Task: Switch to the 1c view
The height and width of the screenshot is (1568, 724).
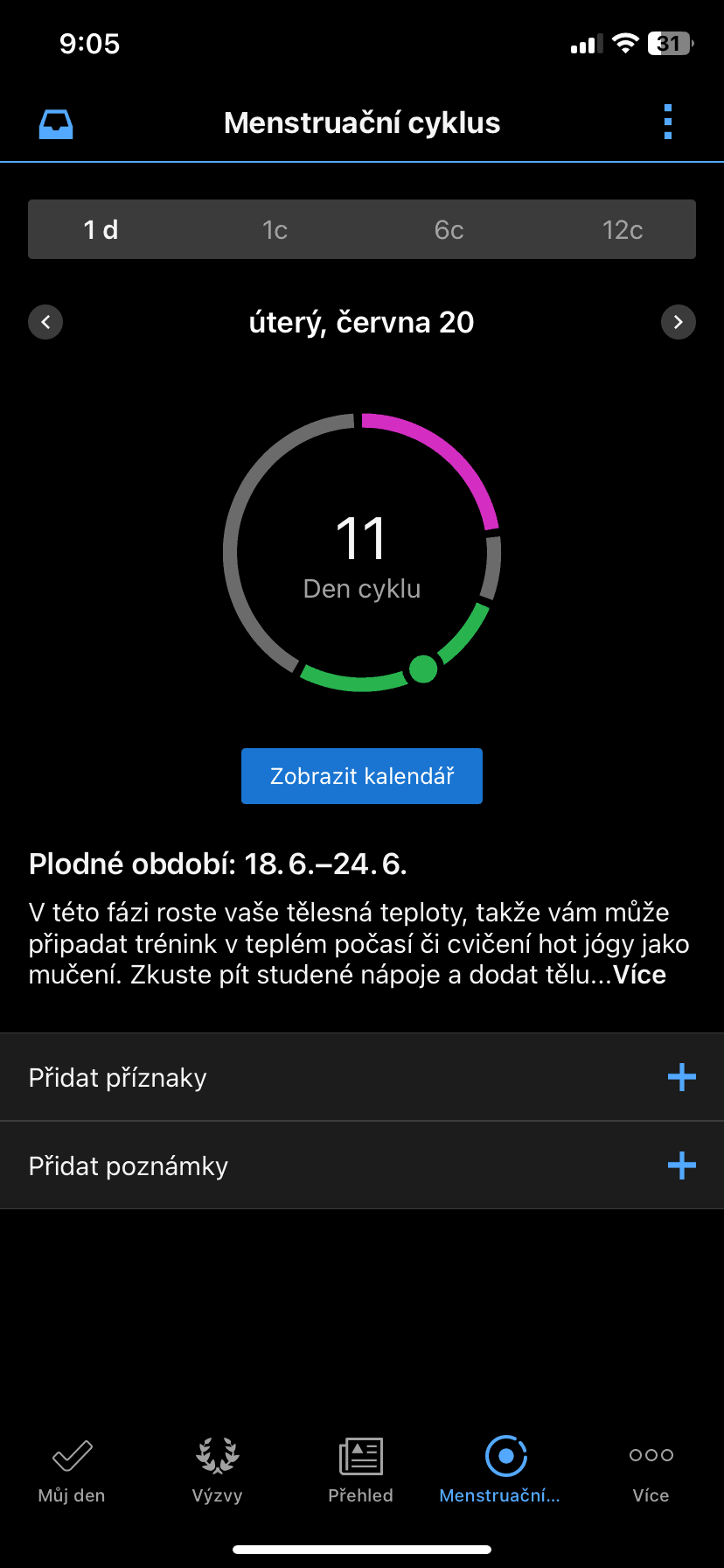Action: coord(275,230)
